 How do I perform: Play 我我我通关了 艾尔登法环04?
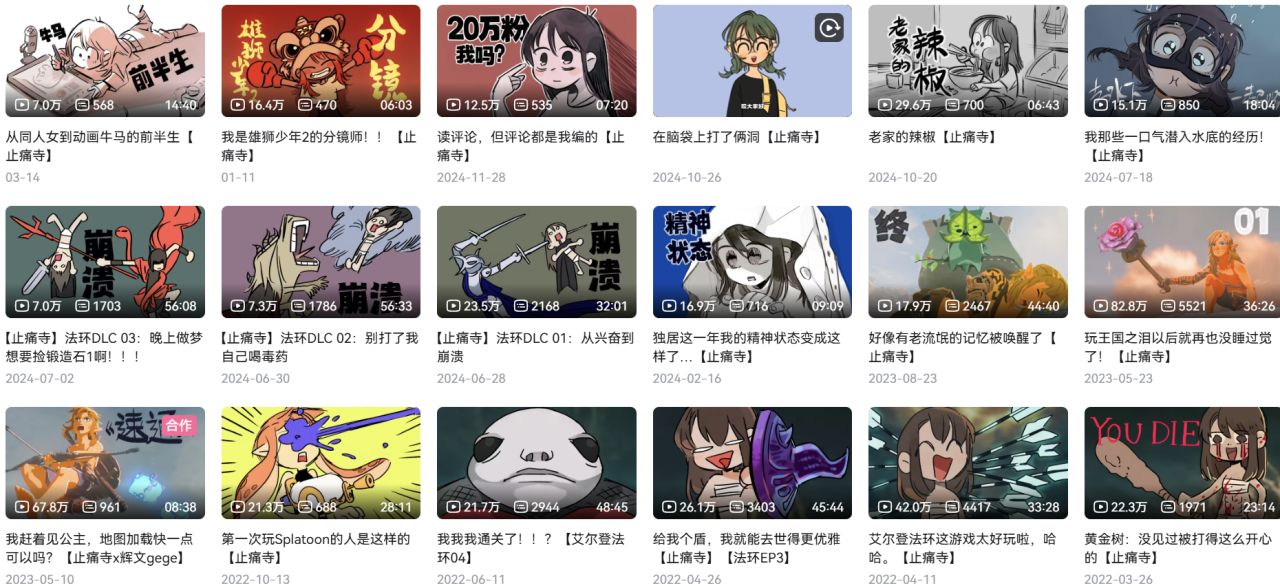click(x=536, y=462)
